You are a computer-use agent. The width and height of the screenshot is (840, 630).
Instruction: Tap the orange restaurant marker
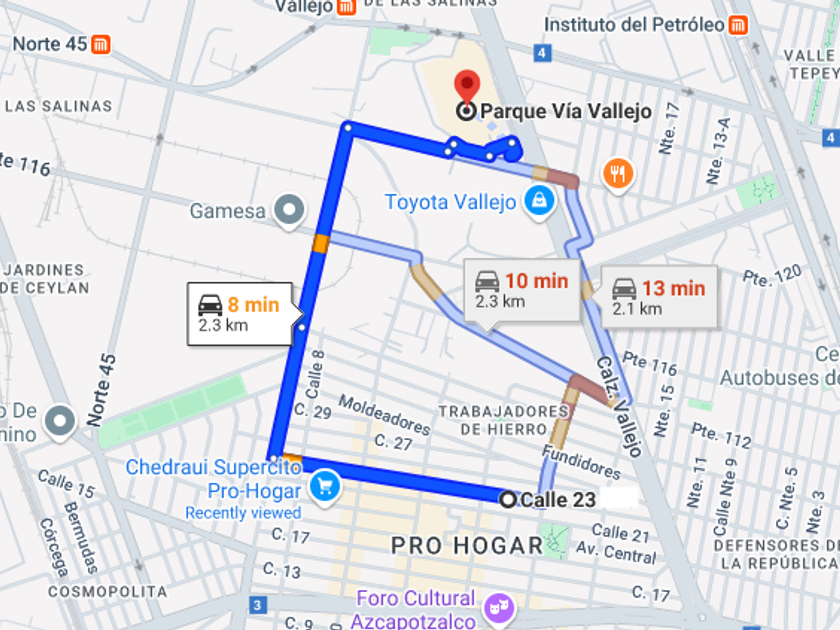point(619,175)
